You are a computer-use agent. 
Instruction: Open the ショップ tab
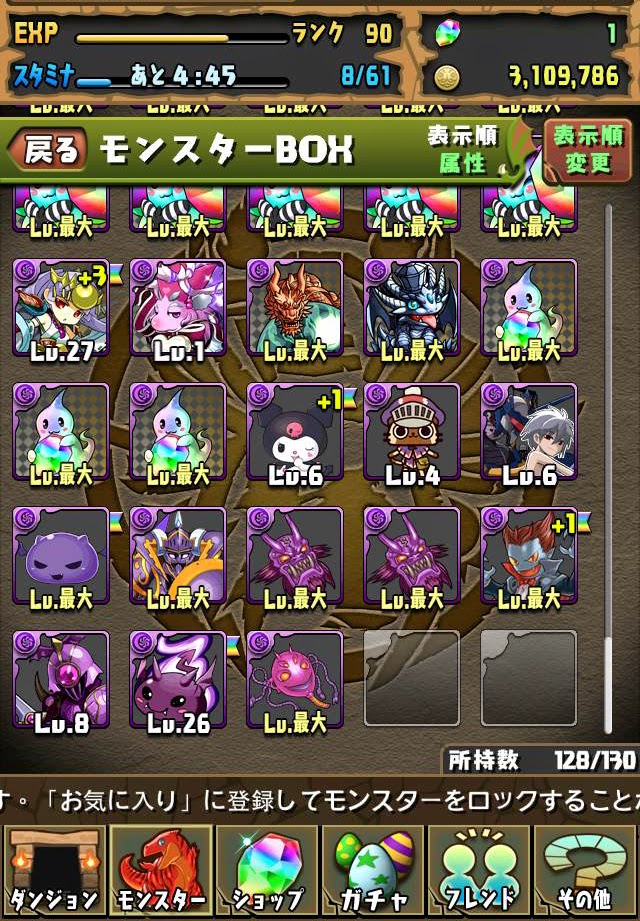point(266,868)
